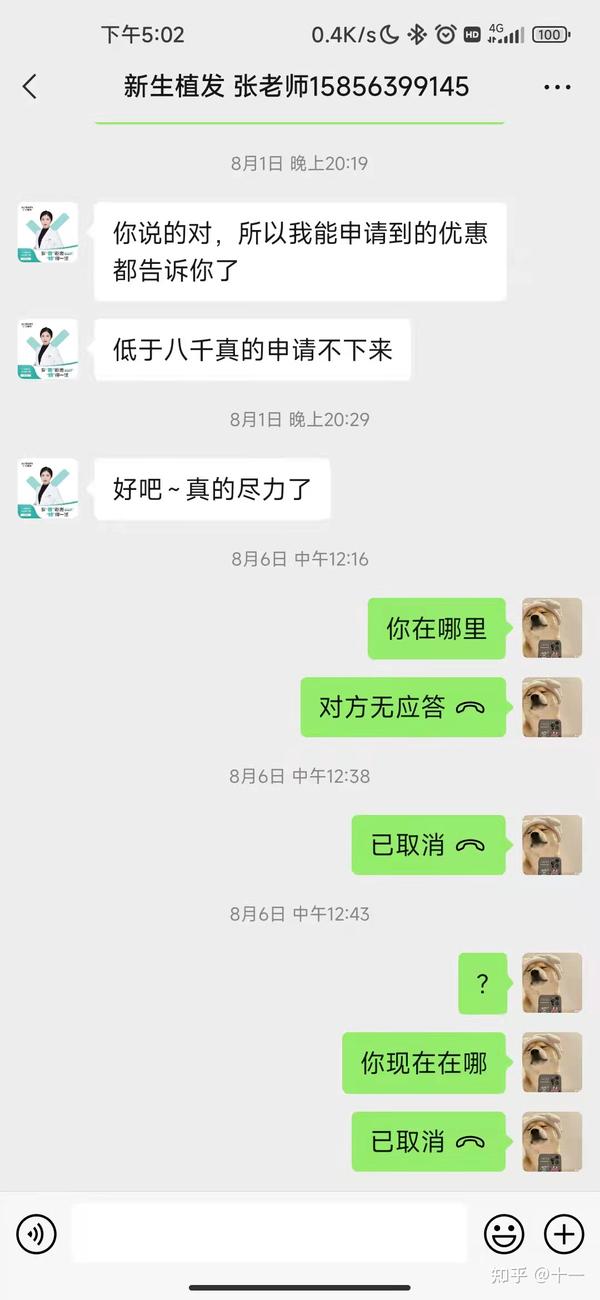Redial from the 对方无应答 call bubble

click(x=403, y=708)
